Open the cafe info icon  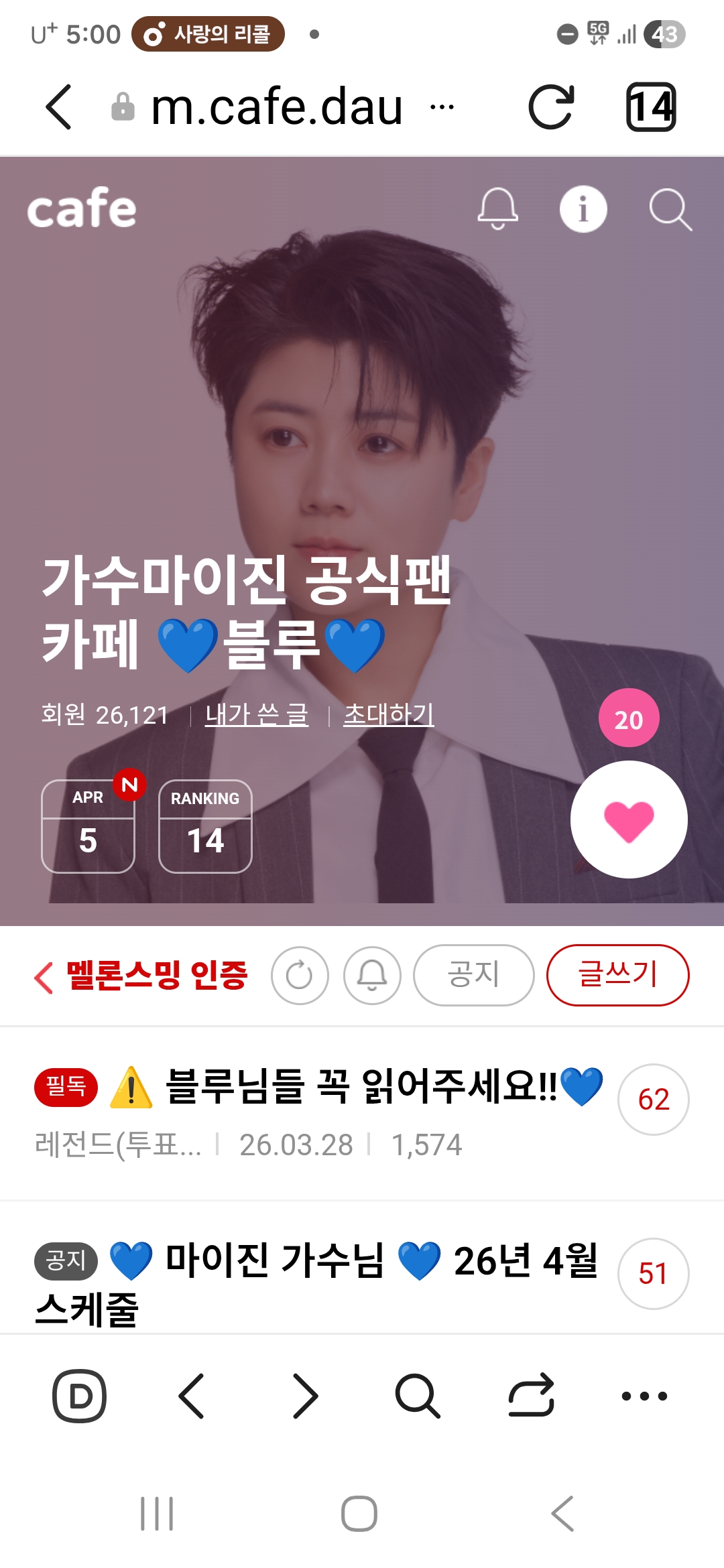click(583, 208)
